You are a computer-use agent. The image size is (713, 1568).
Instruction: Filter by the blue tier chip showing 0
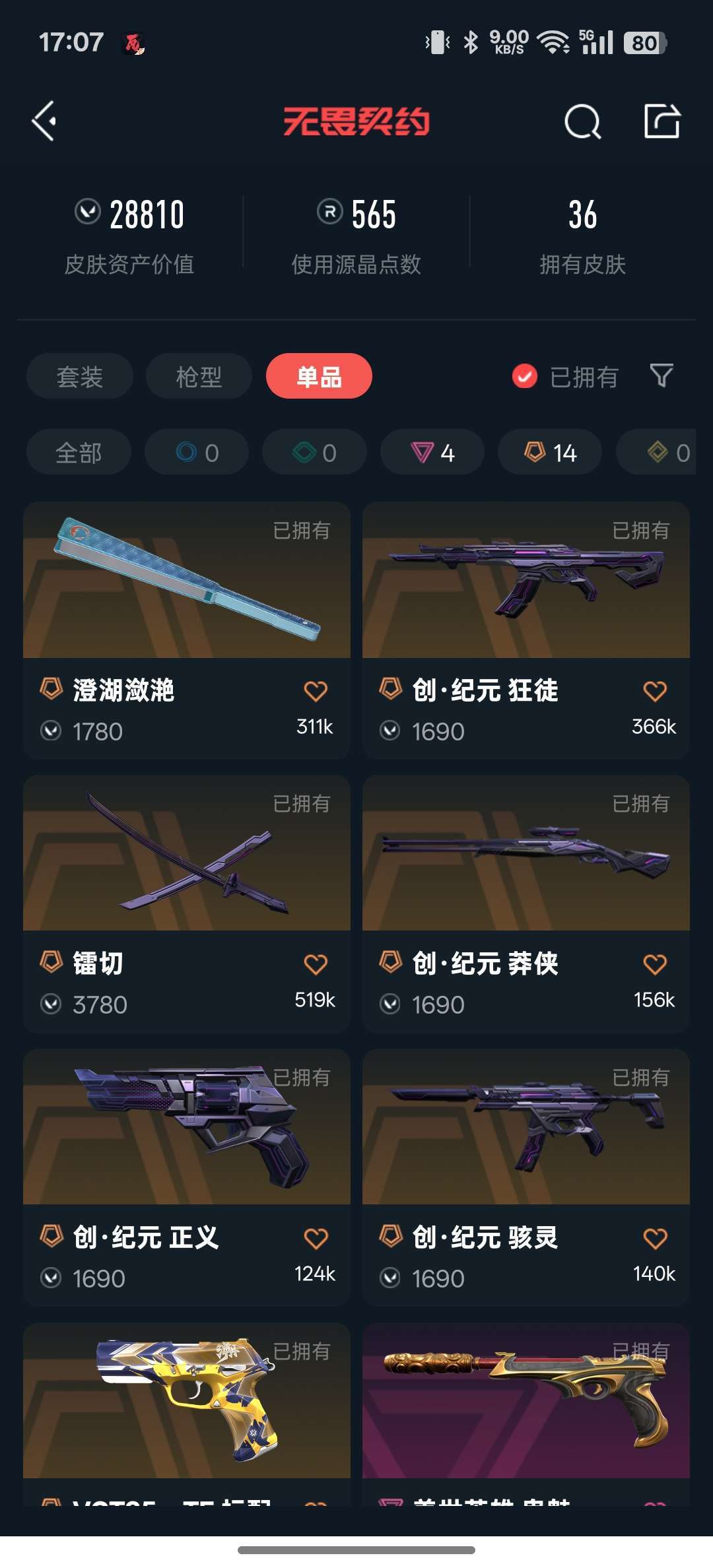coord(197,452)
